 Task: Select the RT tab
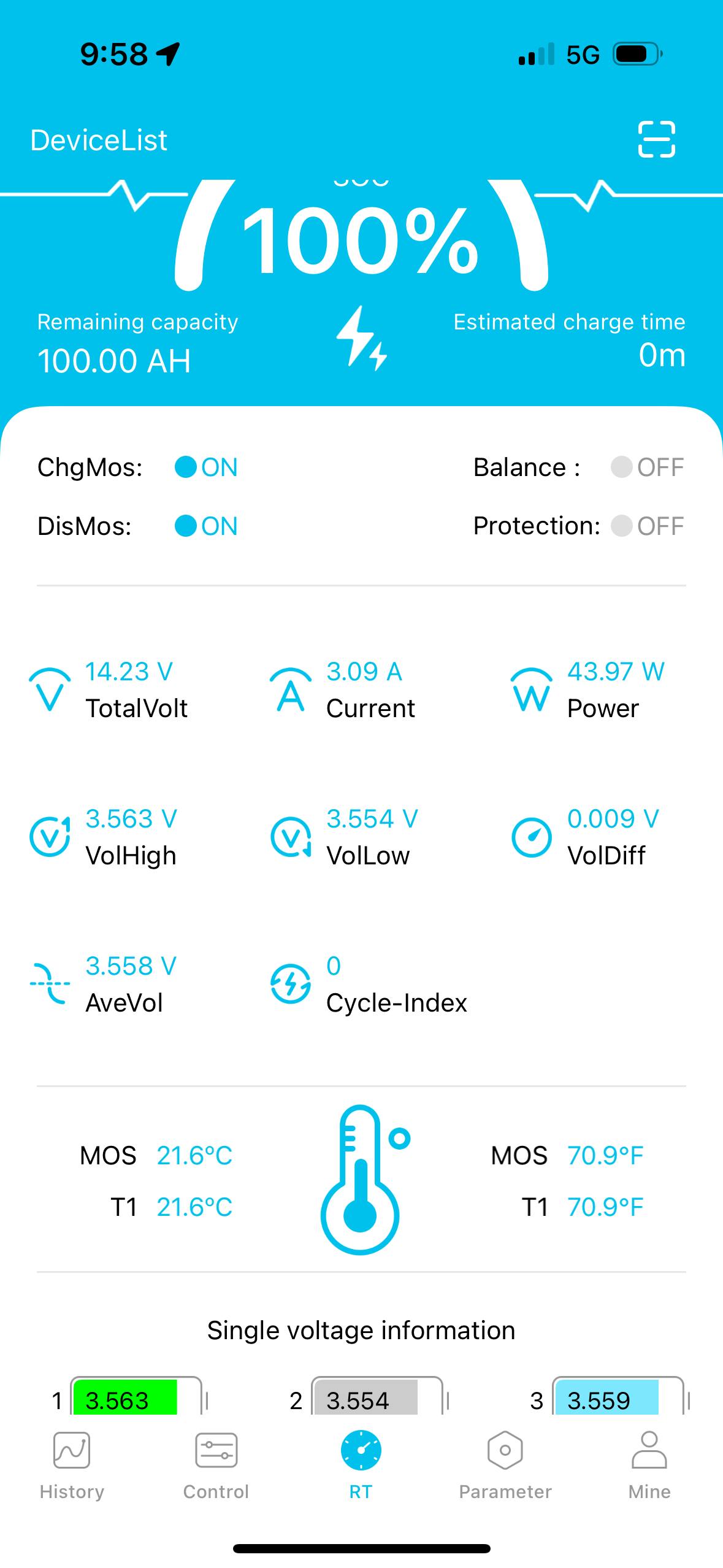click(361, 1465)
